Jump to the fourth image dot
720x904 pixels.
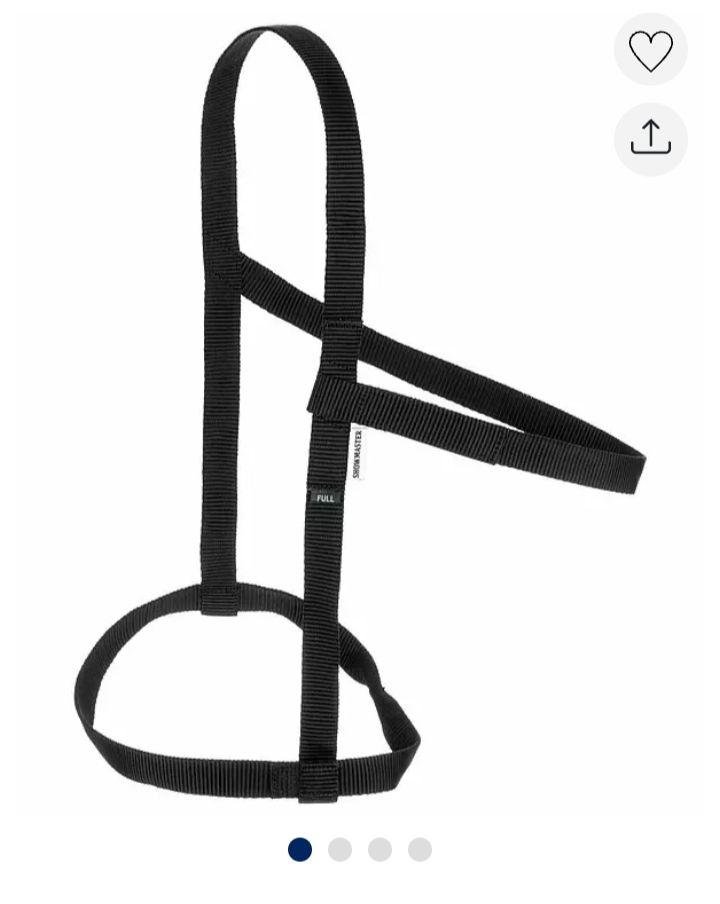tap(420, 850)
